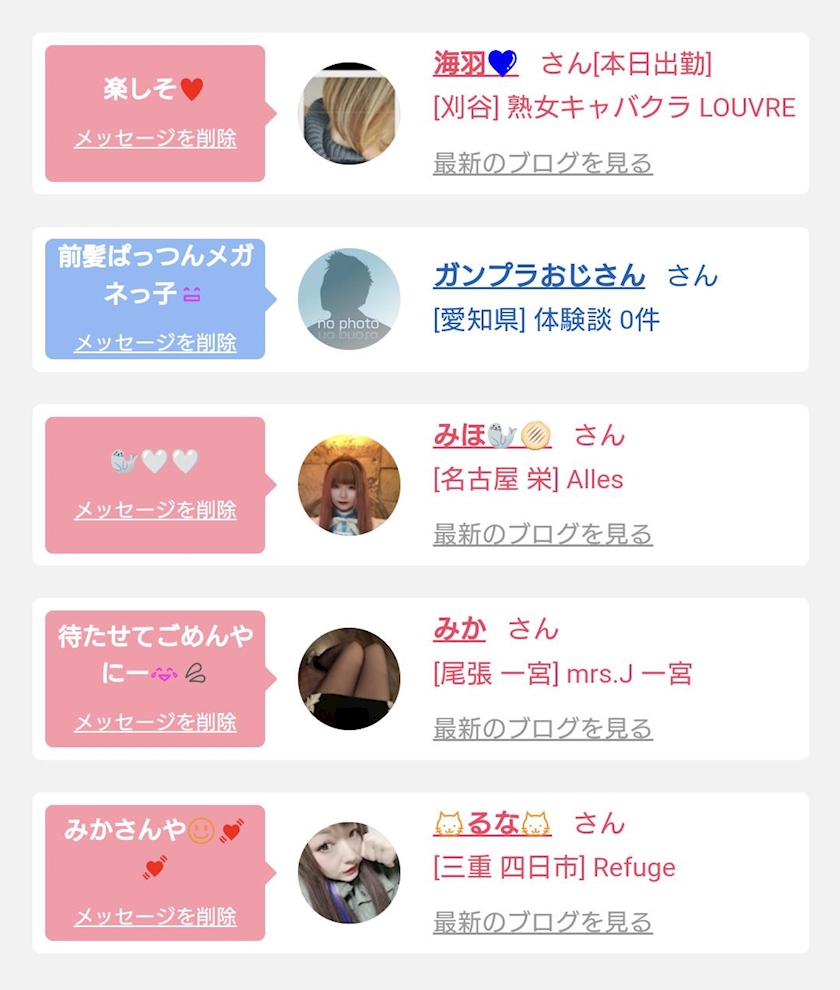Tap 海羽's profile photo

click(x=349, y=113)
